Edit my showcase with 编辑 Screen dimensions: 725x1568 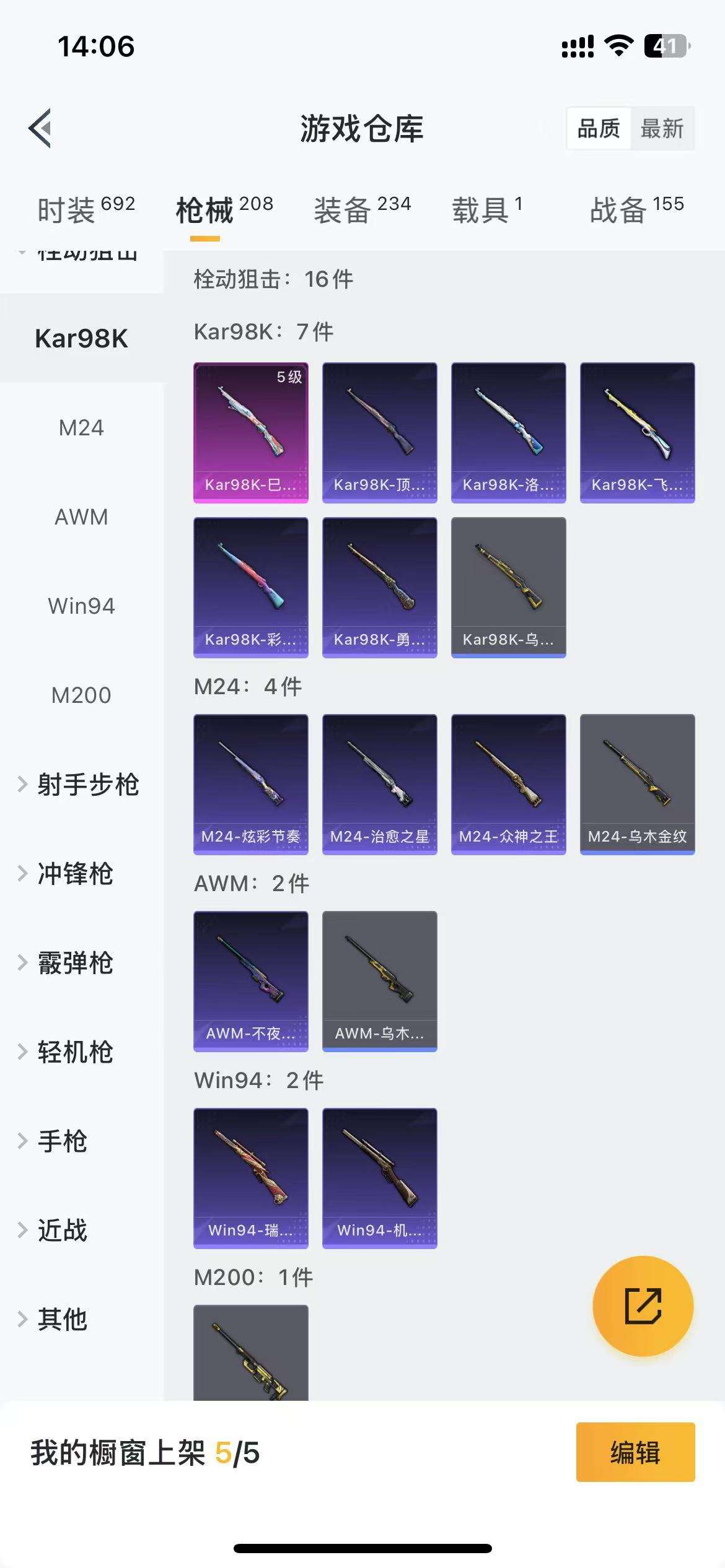[x=635, y=1452]
